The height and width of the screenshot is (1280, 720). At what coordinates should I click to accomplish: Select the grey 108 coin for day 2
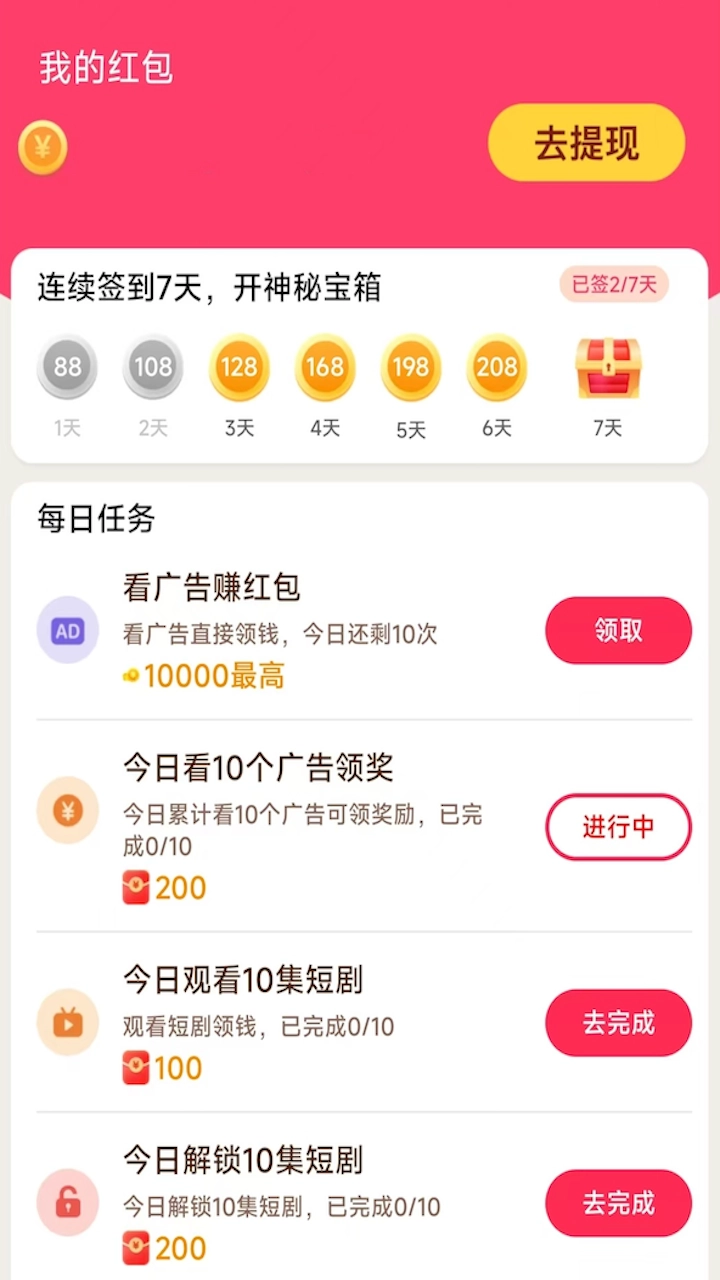pos(153,367)
